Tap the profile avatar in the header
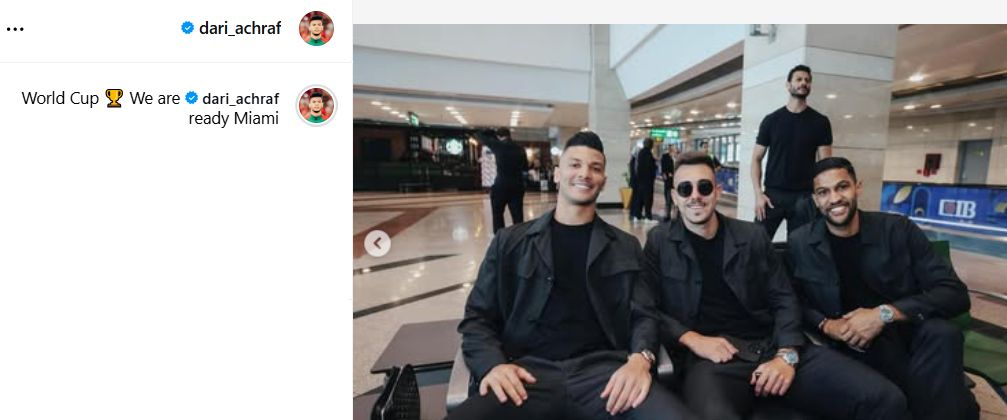 [316, 29]
